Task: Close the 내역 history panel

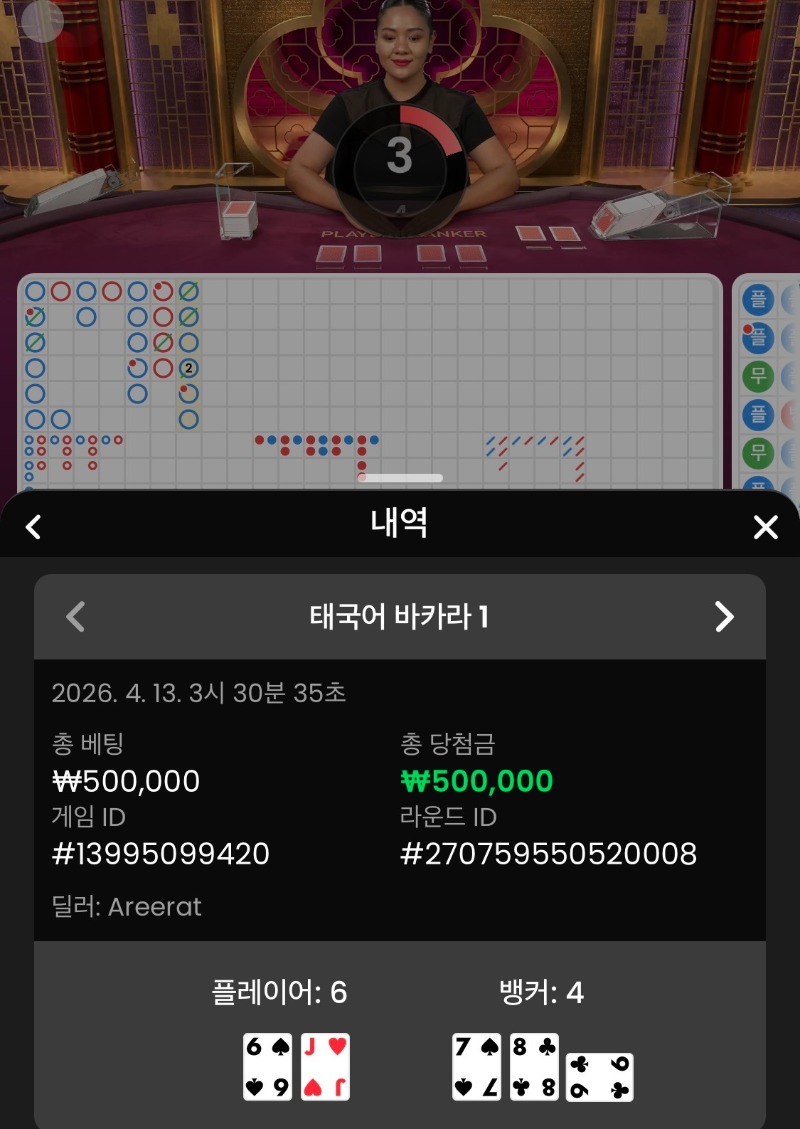Action: 765,527
